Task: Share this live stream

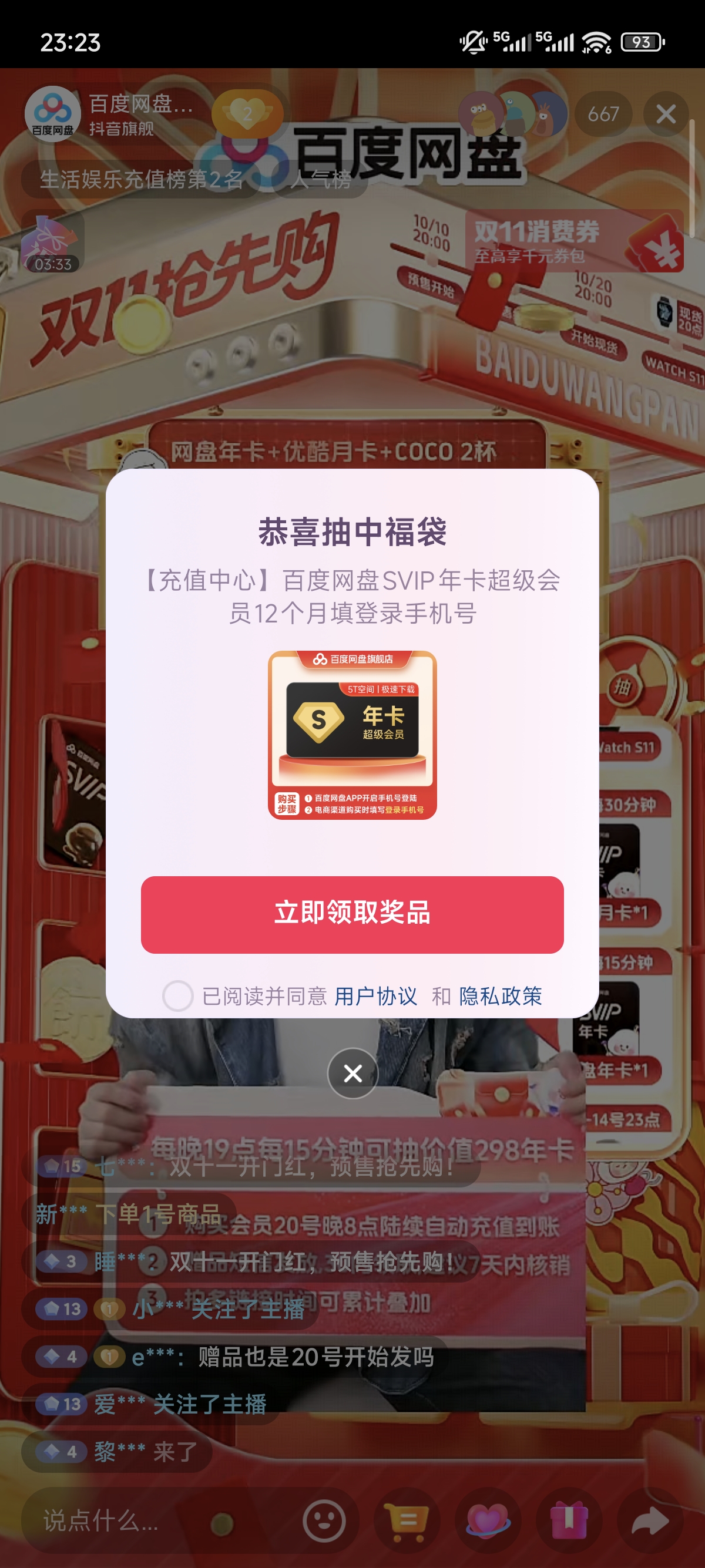Action: (x=650, y=1521)
